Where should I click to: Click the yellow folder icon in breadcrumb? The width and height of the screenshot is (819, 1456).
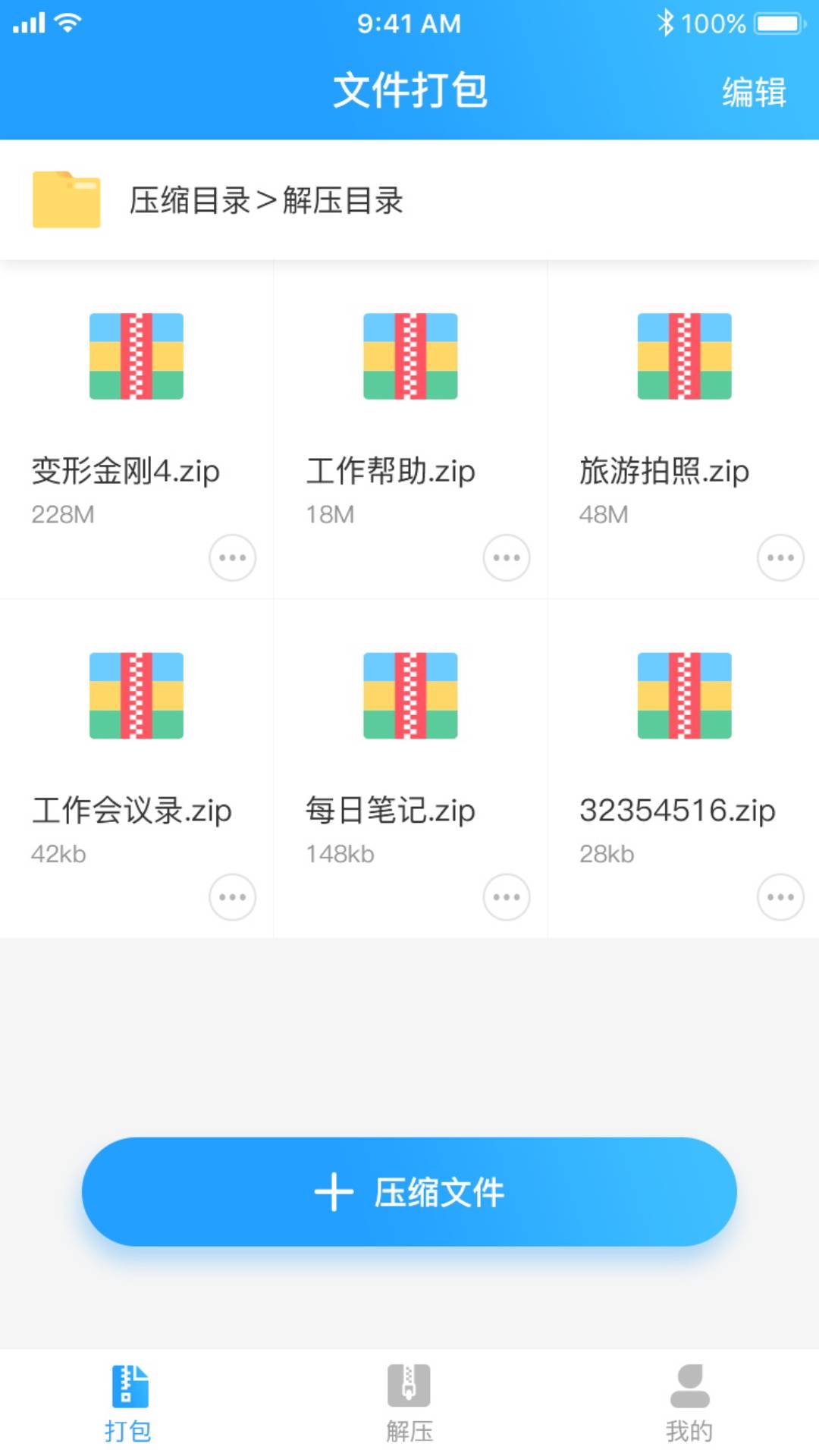66,200
